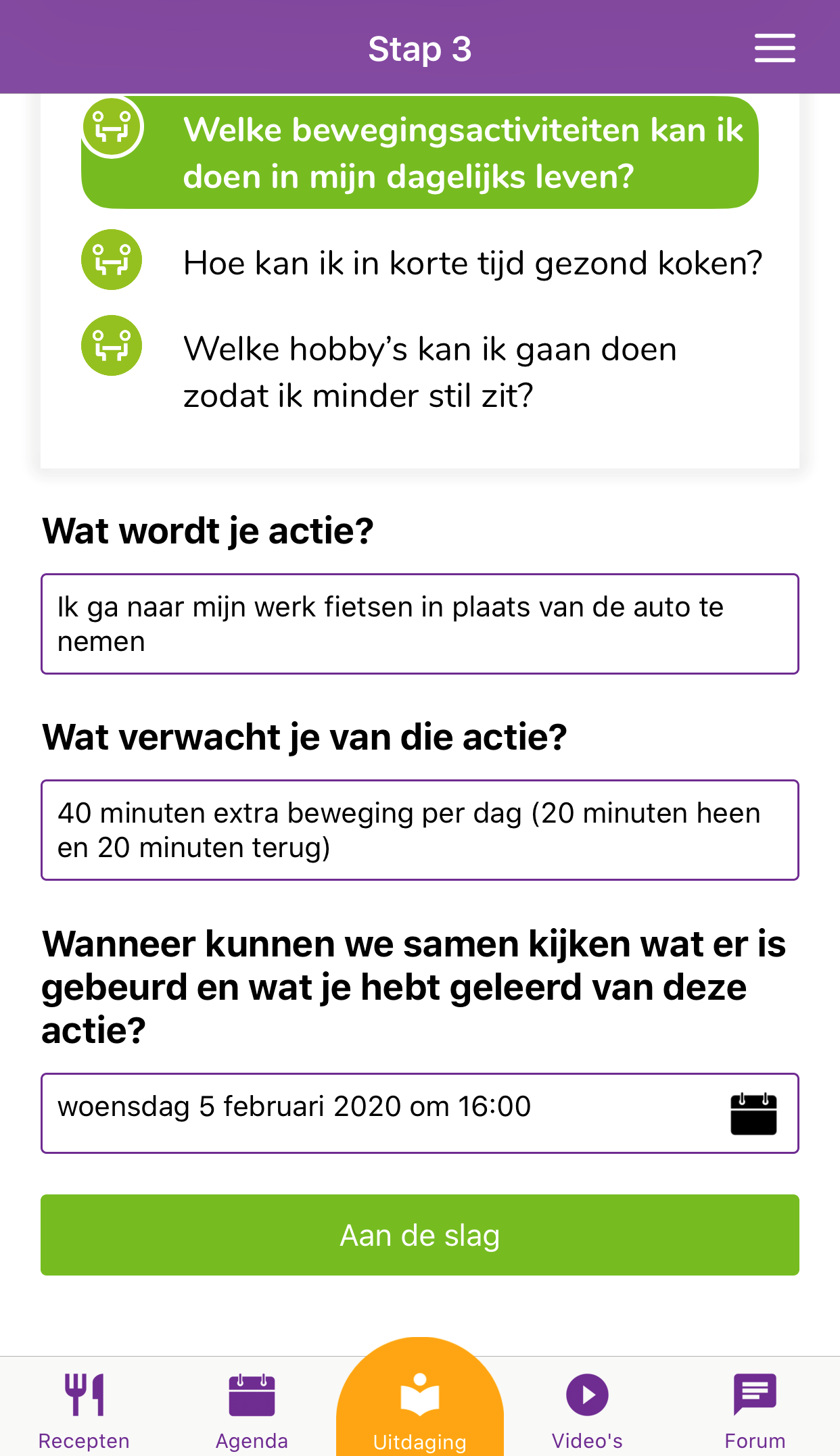Image resolution: width=840 pixels, height=1456 pixels.
Task: Open the hamburger menu
Action: [774, 49]
